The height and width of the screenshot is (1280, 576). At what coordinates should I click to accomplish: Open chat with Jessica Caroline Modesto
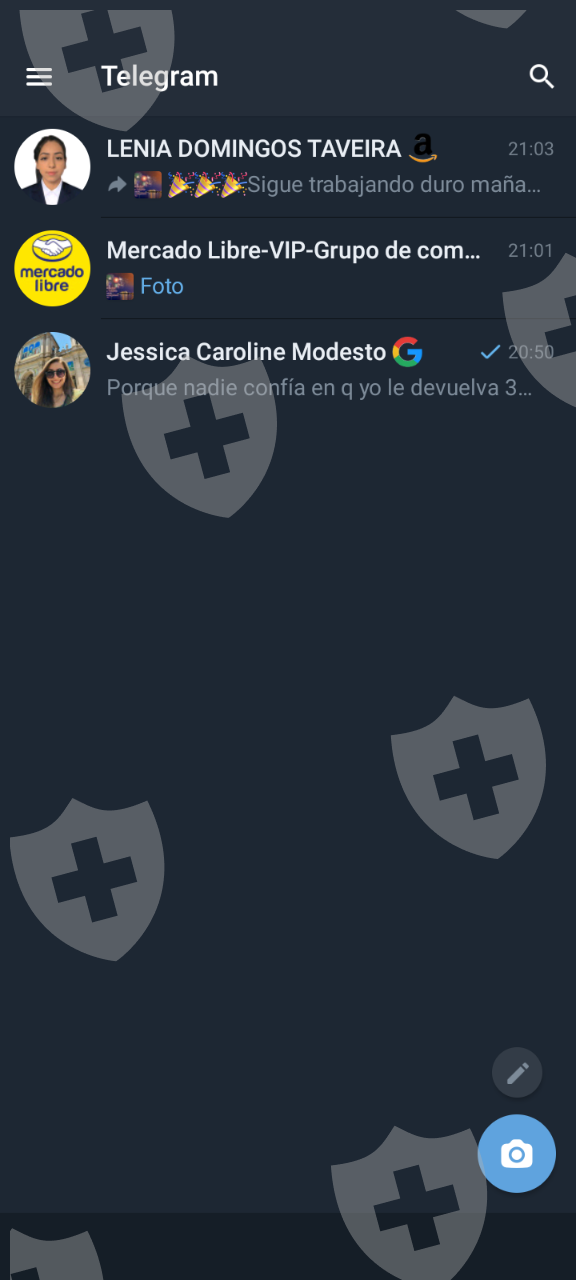coord(288,370)
